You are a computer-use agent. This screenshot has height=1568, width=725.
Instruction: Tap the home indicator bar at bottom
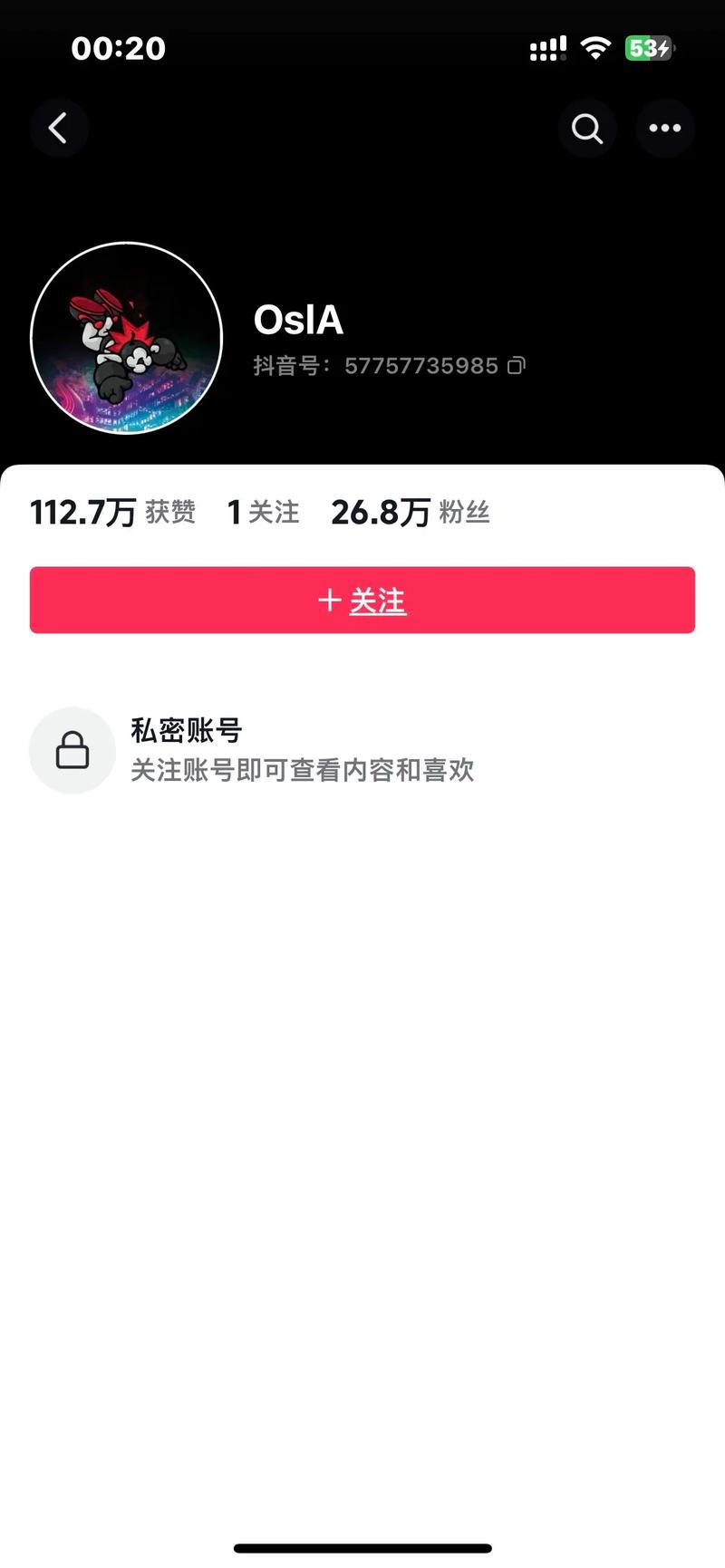(362, 1546)
